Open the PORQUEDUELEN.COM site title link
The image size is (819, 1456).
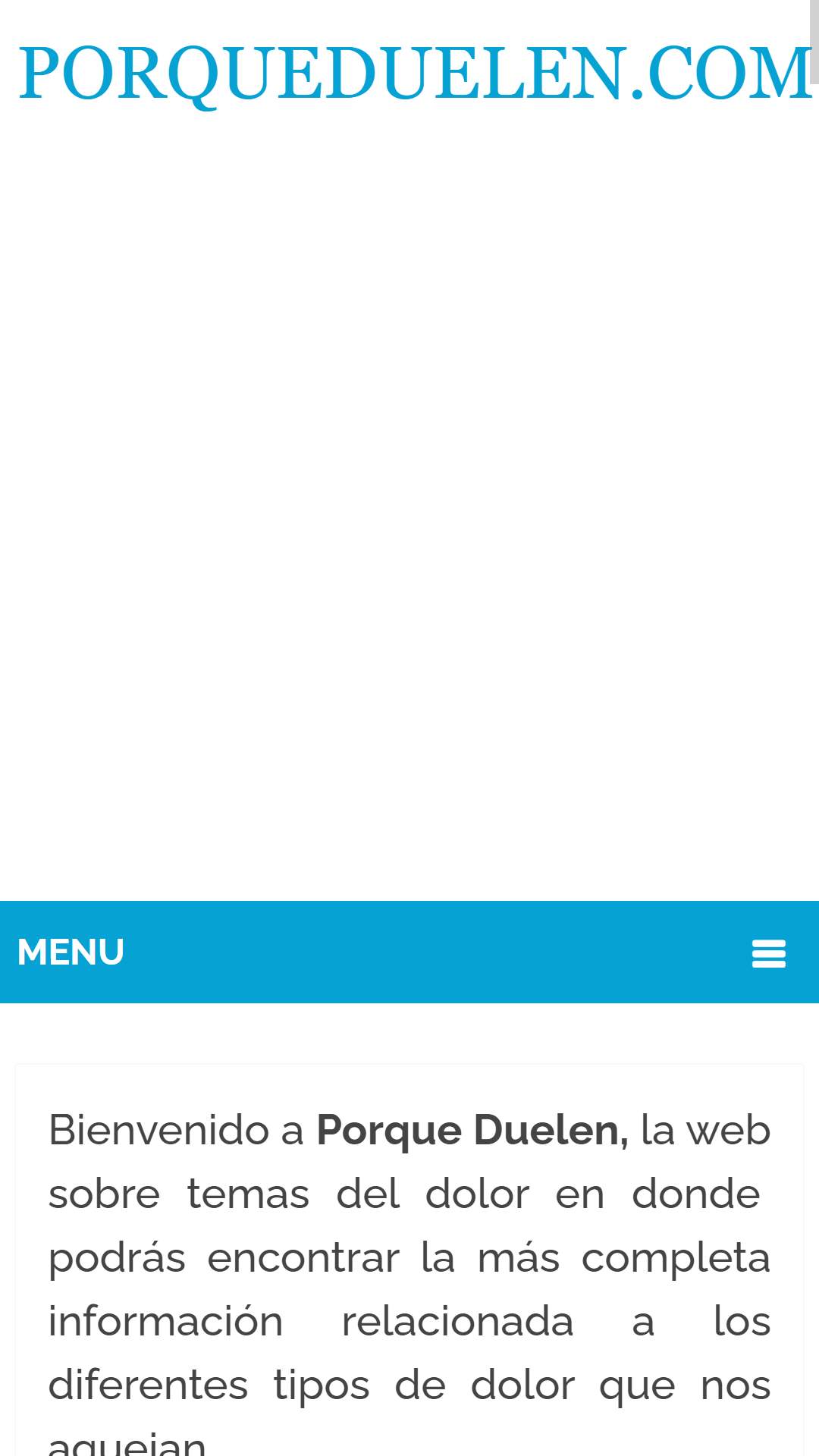[416, 74]
